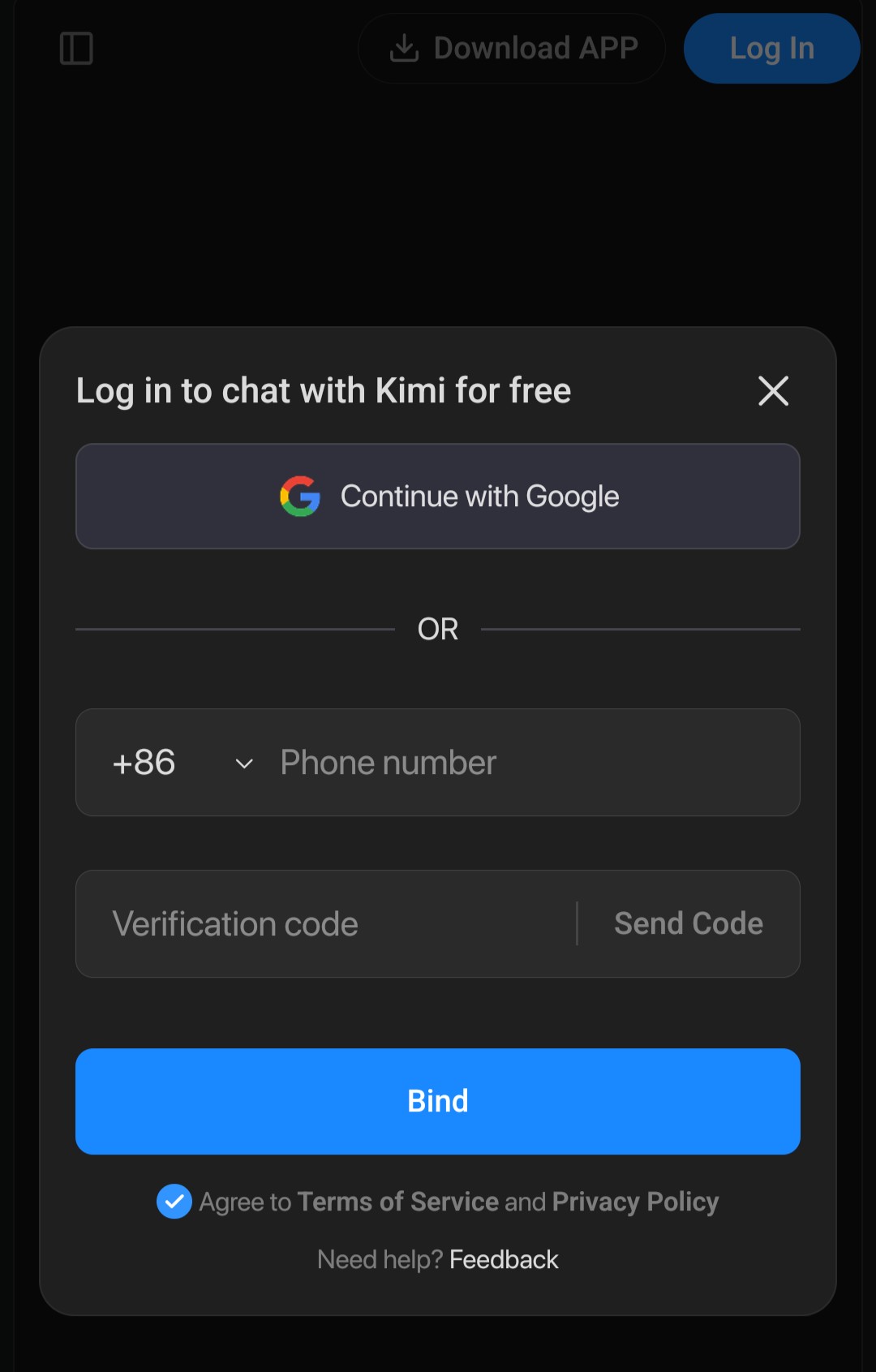Image resolution: width=876 pixels, height=1372 pixels.
Task: Close the login dialog
Action: [x=773, y=391]
